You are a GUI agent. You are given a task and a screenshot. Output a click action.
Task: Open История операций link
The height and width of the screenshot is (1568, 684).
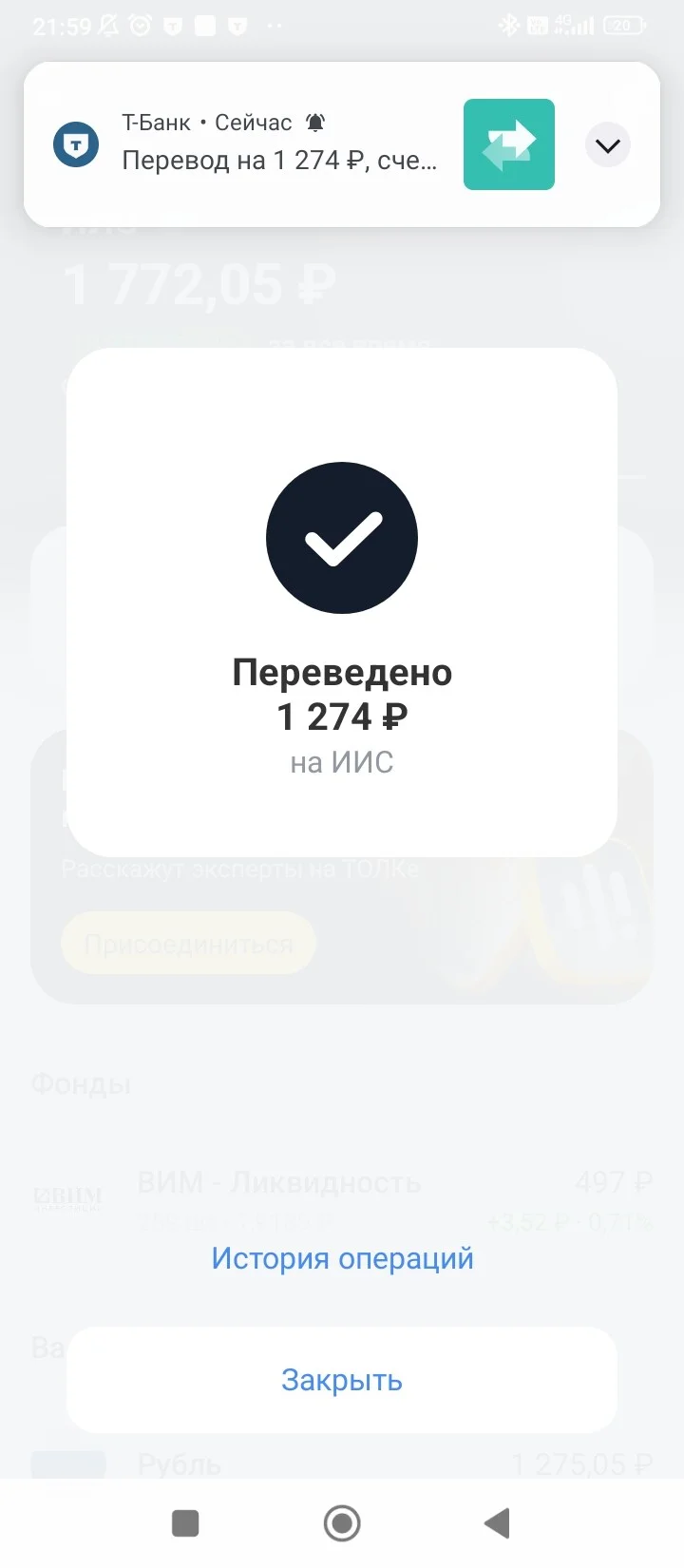tap(342, 1258)
